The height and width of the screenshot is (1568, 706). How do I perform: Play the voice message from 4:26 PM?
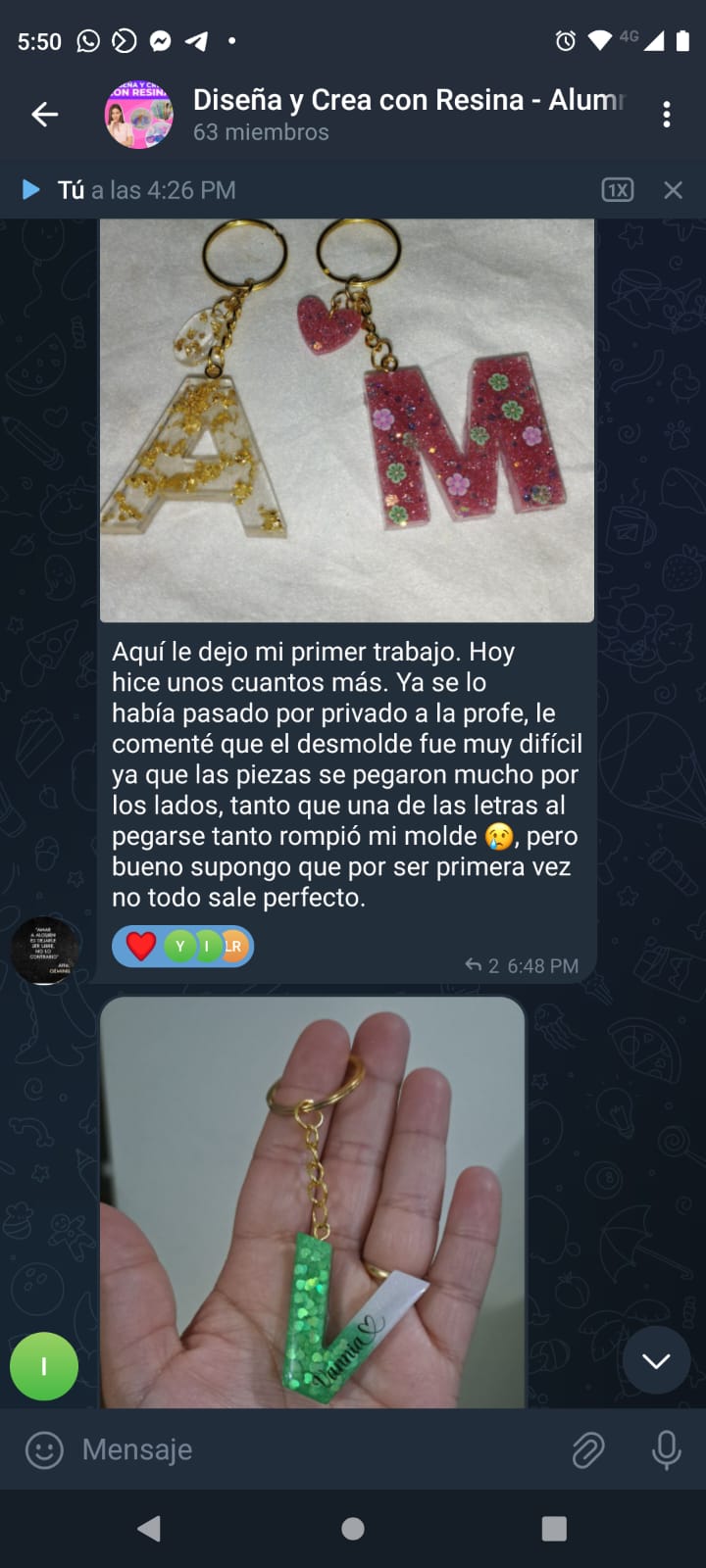click(31, 189)
